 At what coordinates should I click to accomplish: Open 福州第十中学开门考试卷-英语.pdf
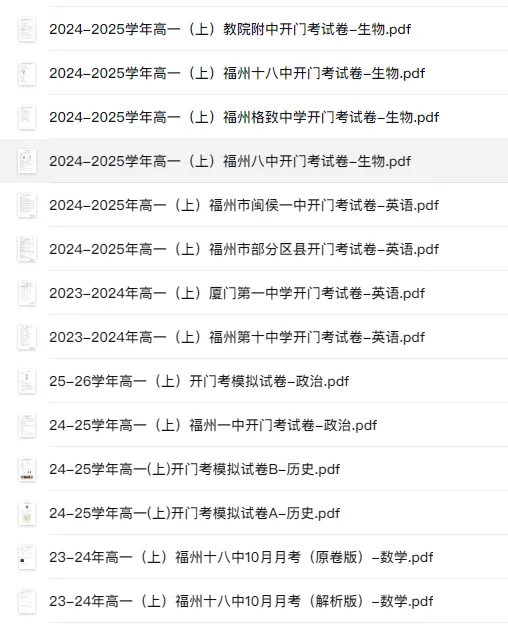254,337
